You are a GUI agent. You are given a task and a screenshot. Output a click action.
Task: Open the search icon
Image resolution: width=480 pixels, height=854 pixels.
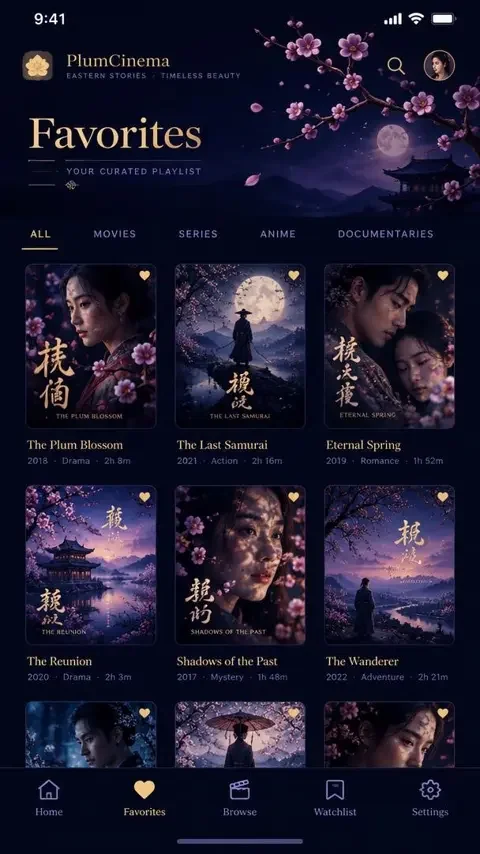click(396, 66)
